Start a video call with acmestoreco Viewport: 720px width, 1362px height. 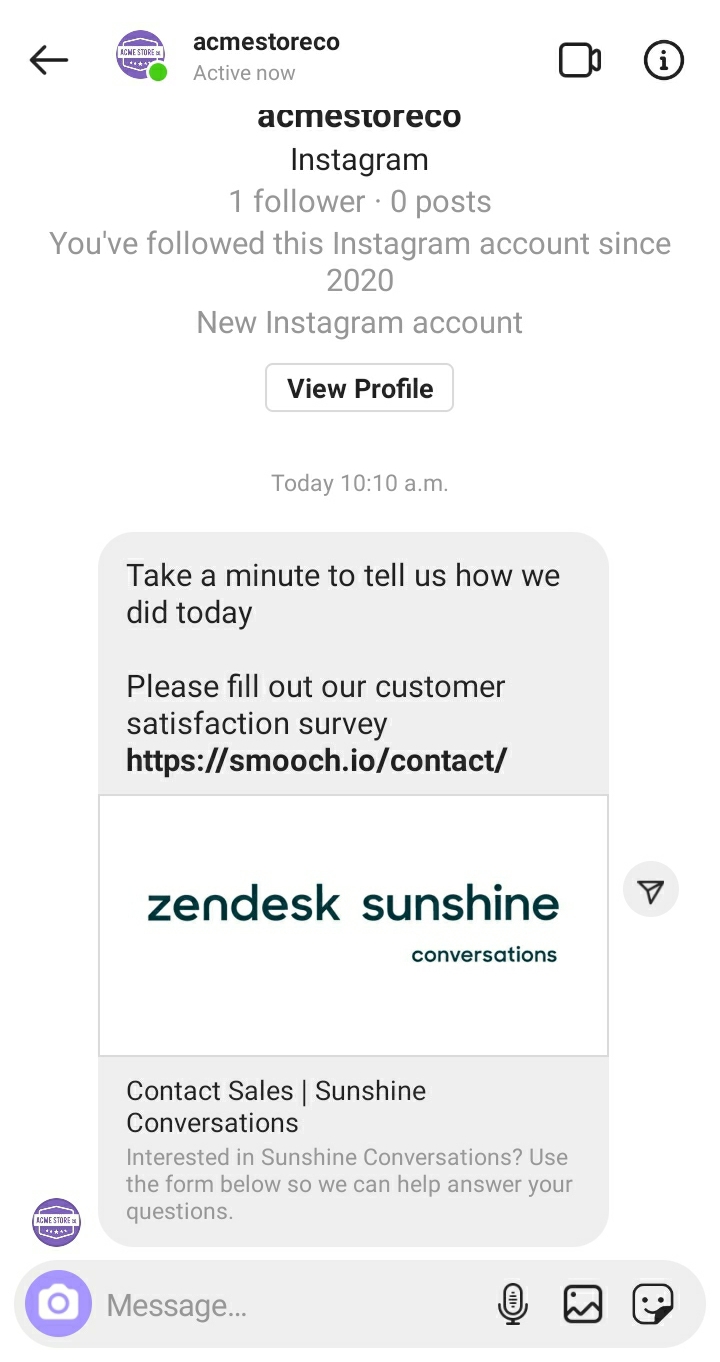[x=579, y=60]
